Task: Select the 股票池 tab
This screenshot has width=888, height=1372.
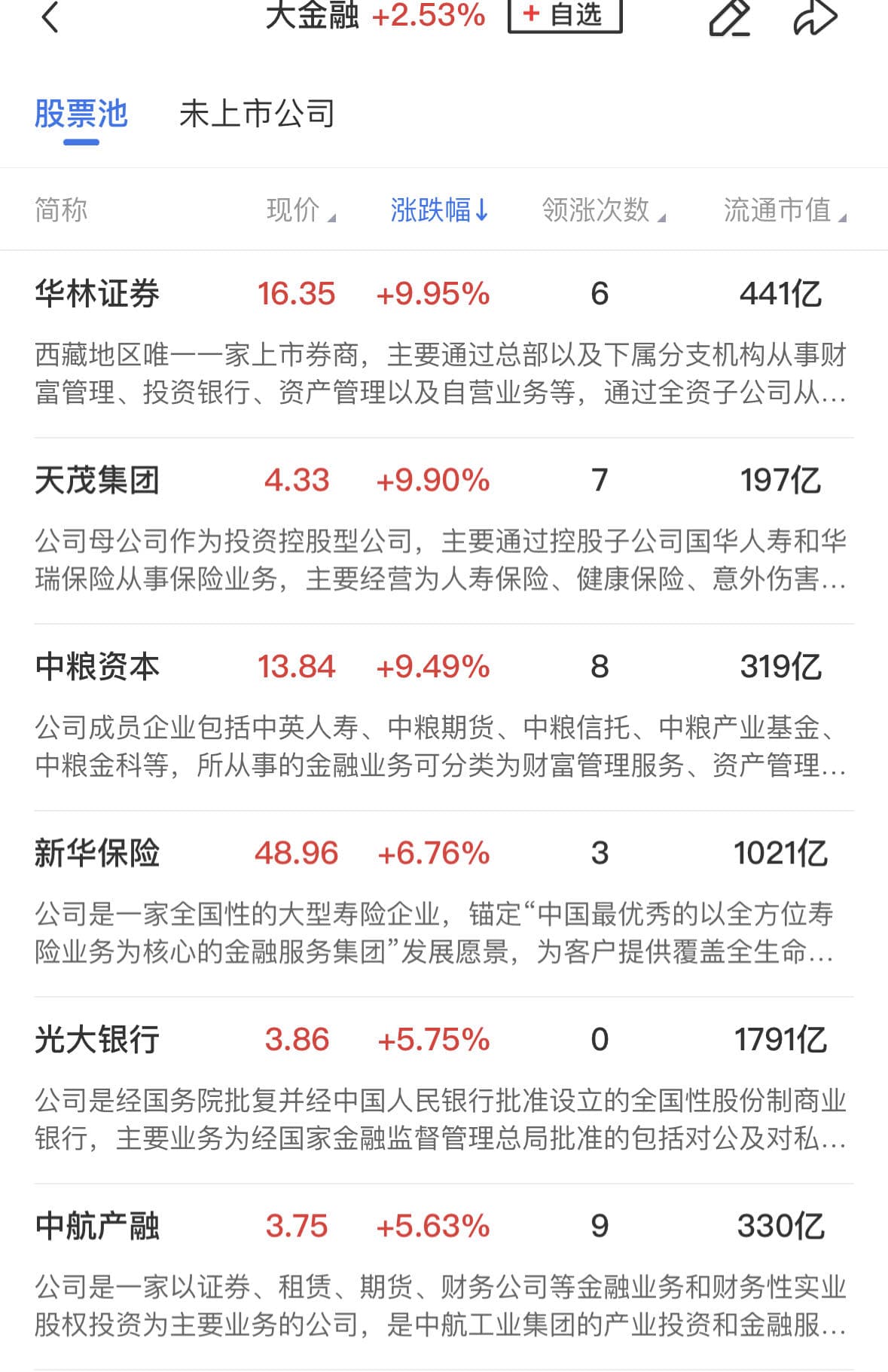Action: tap(81, 115)
